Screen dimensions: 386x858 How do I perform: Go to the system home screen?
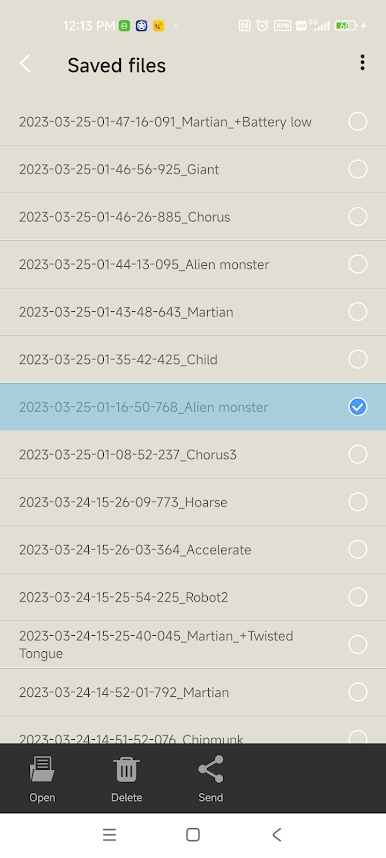coord(193,834)
